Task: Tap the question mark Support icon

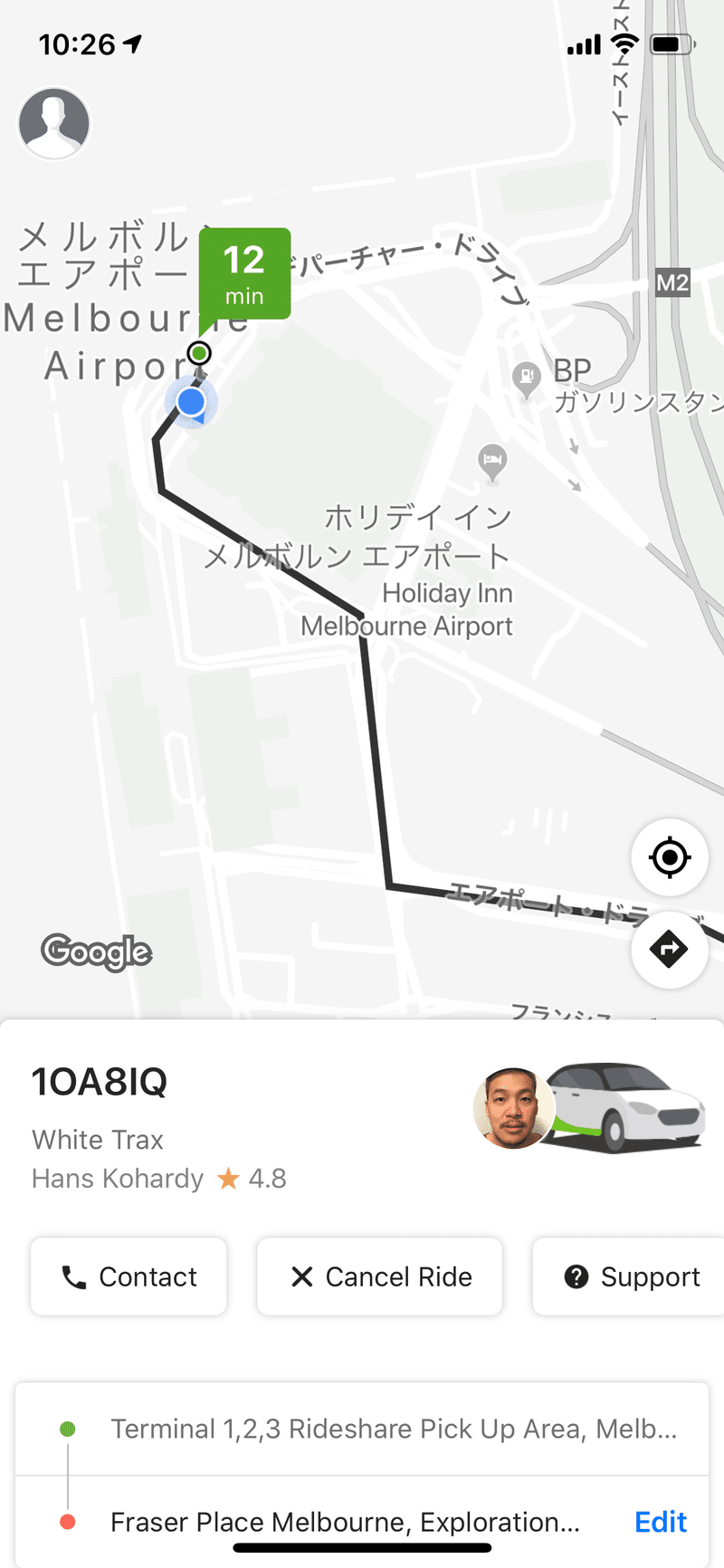Action: tap(576, 1276)
